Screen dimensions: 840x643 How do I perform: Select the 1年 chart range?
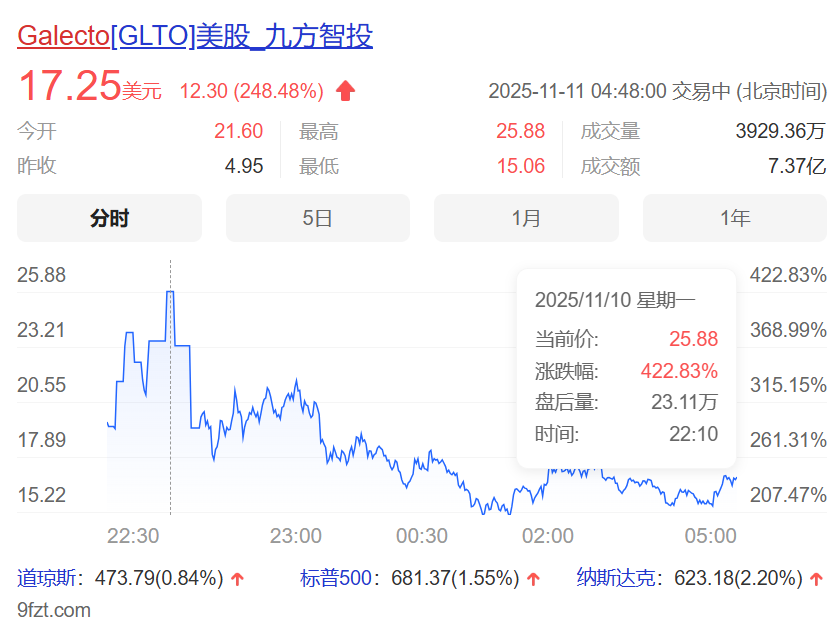[734, 218]
